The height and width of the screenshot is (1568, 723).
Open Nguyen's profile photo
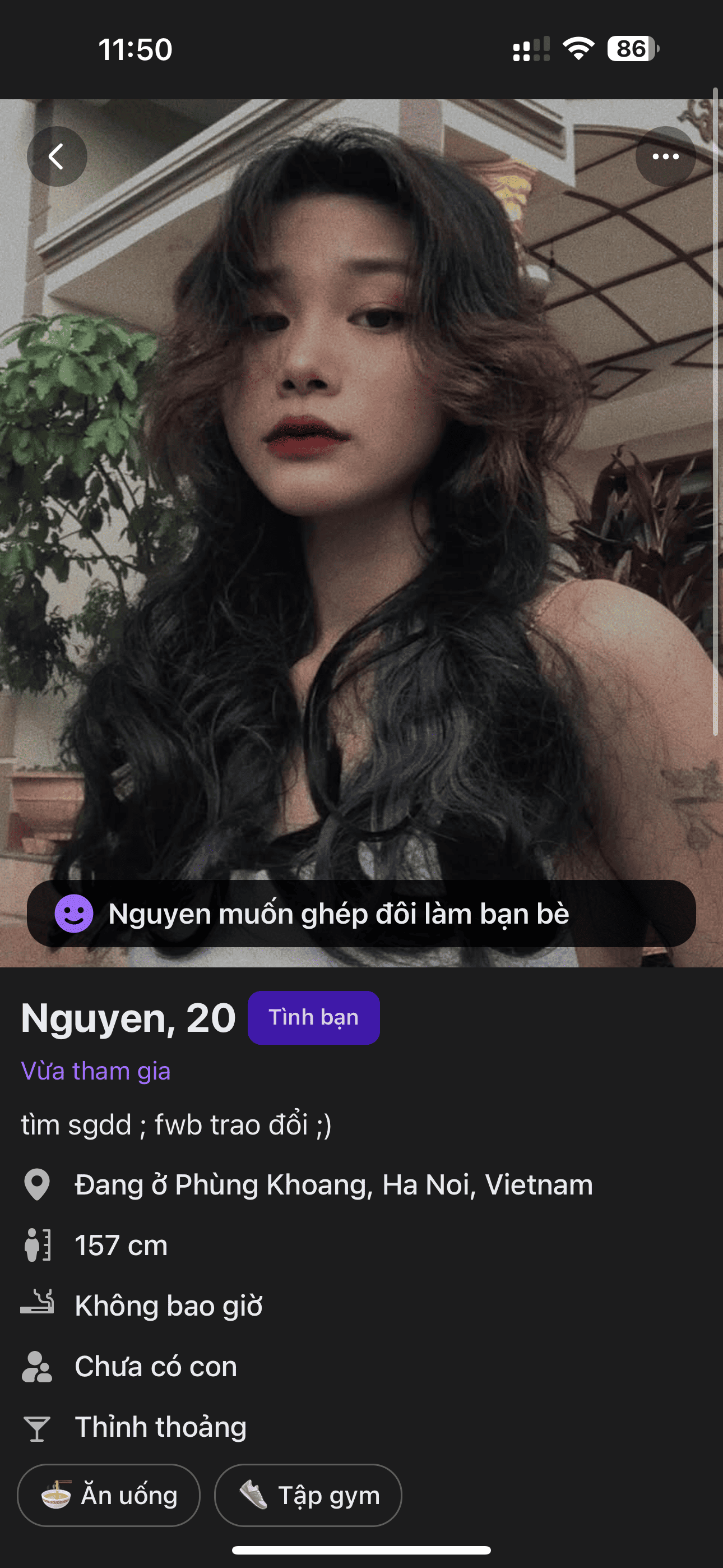point(361,487)
